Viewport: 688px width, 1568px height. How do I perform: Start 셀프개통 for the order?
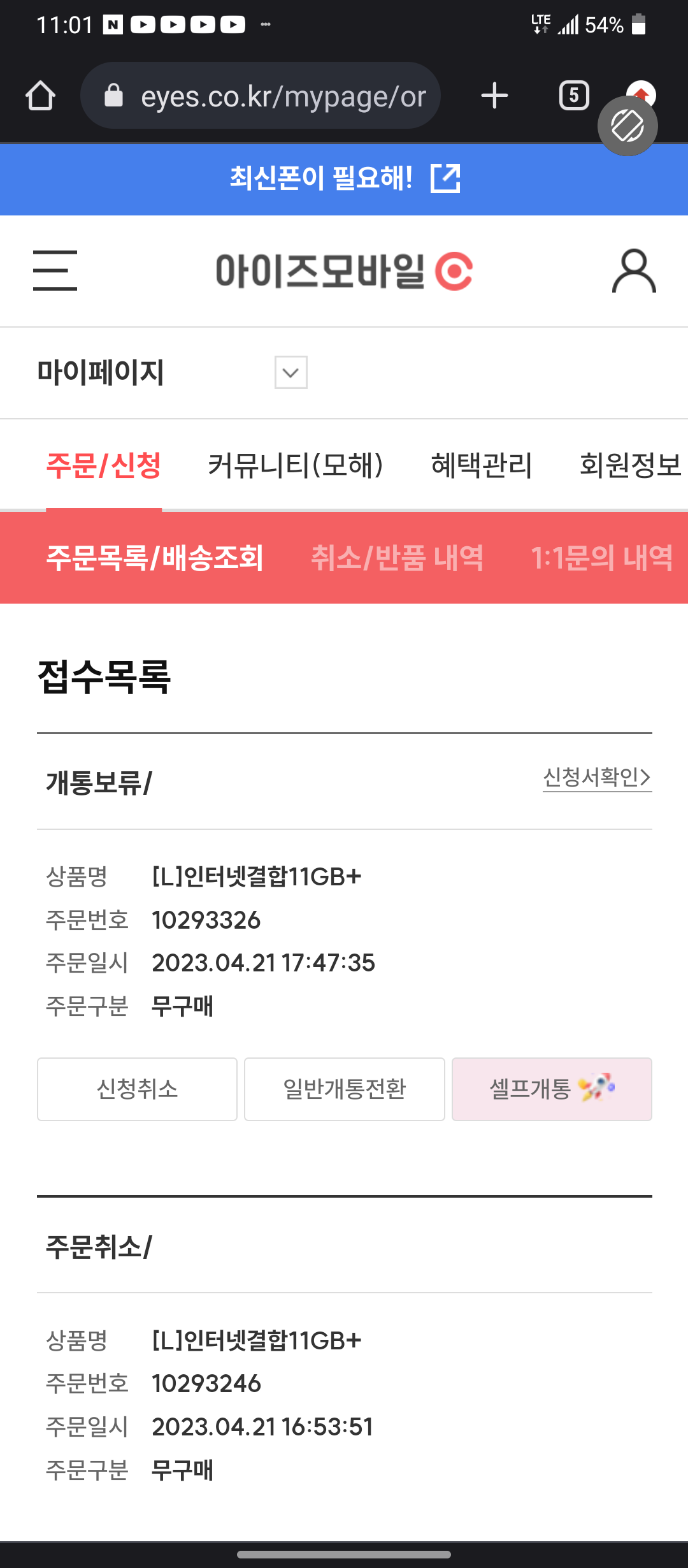tap(552, 1089)
